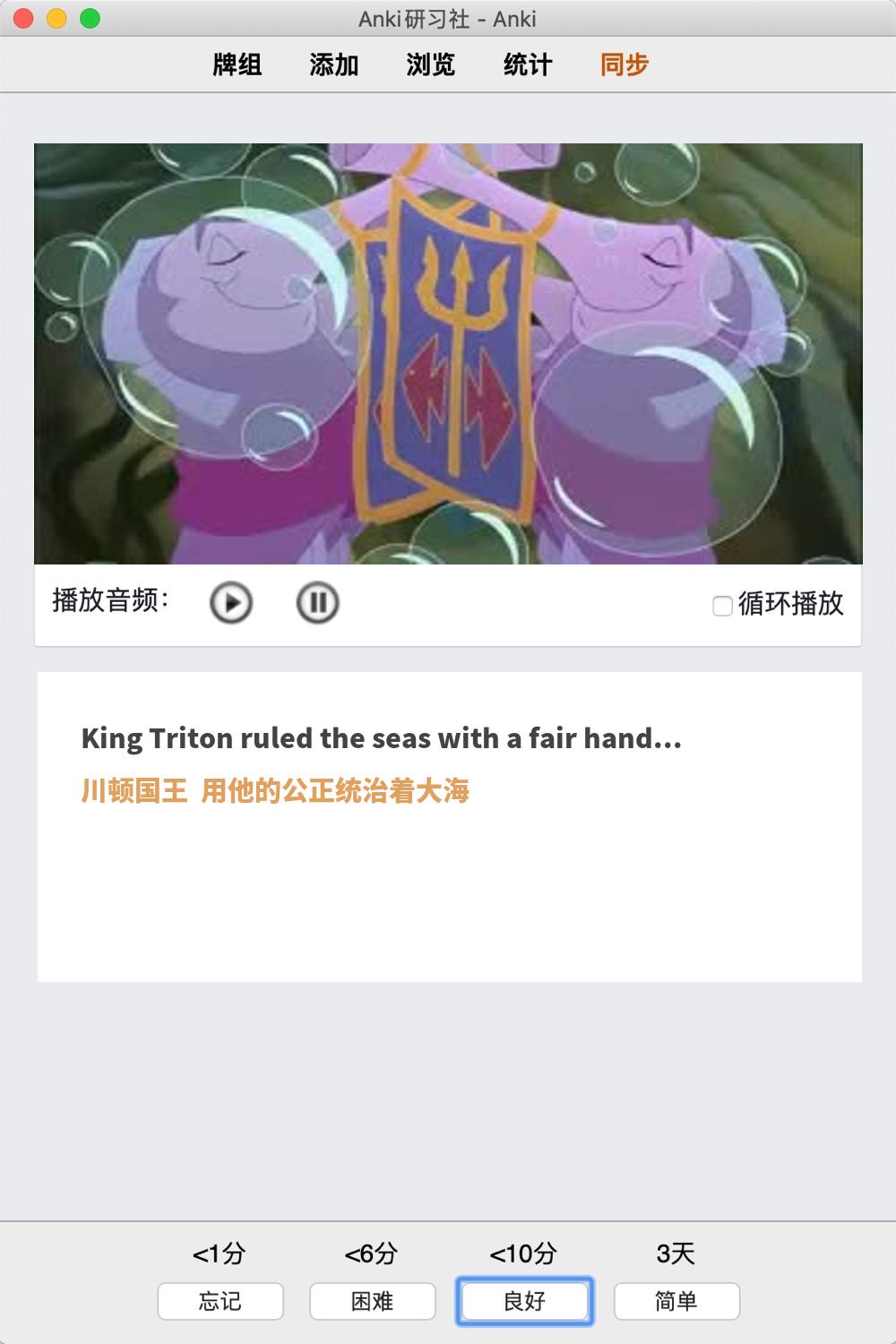Rate the card as 忘记

220,1301
